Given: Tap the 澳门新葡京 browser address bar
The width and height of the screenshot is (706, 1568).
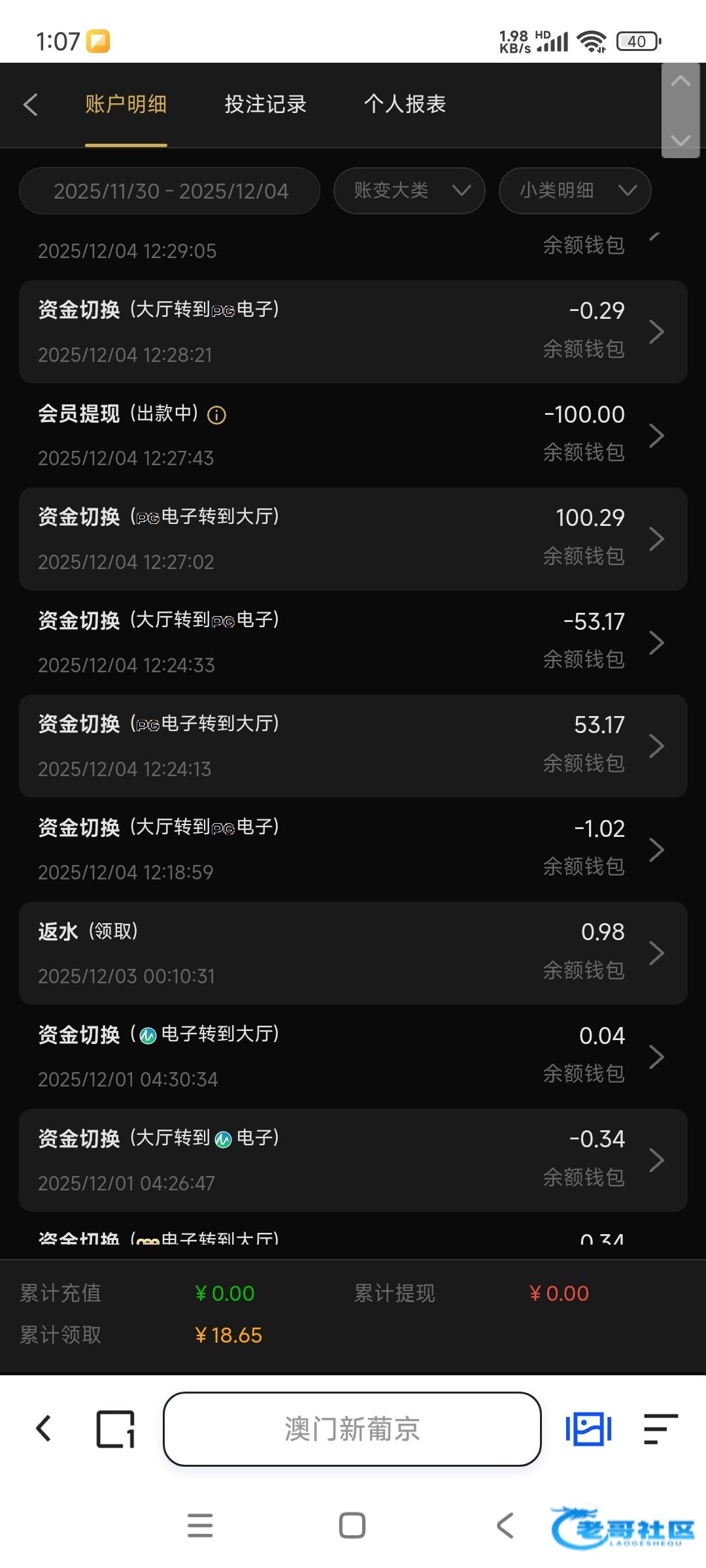Looking at the screenshot, I should point(352,1429).
